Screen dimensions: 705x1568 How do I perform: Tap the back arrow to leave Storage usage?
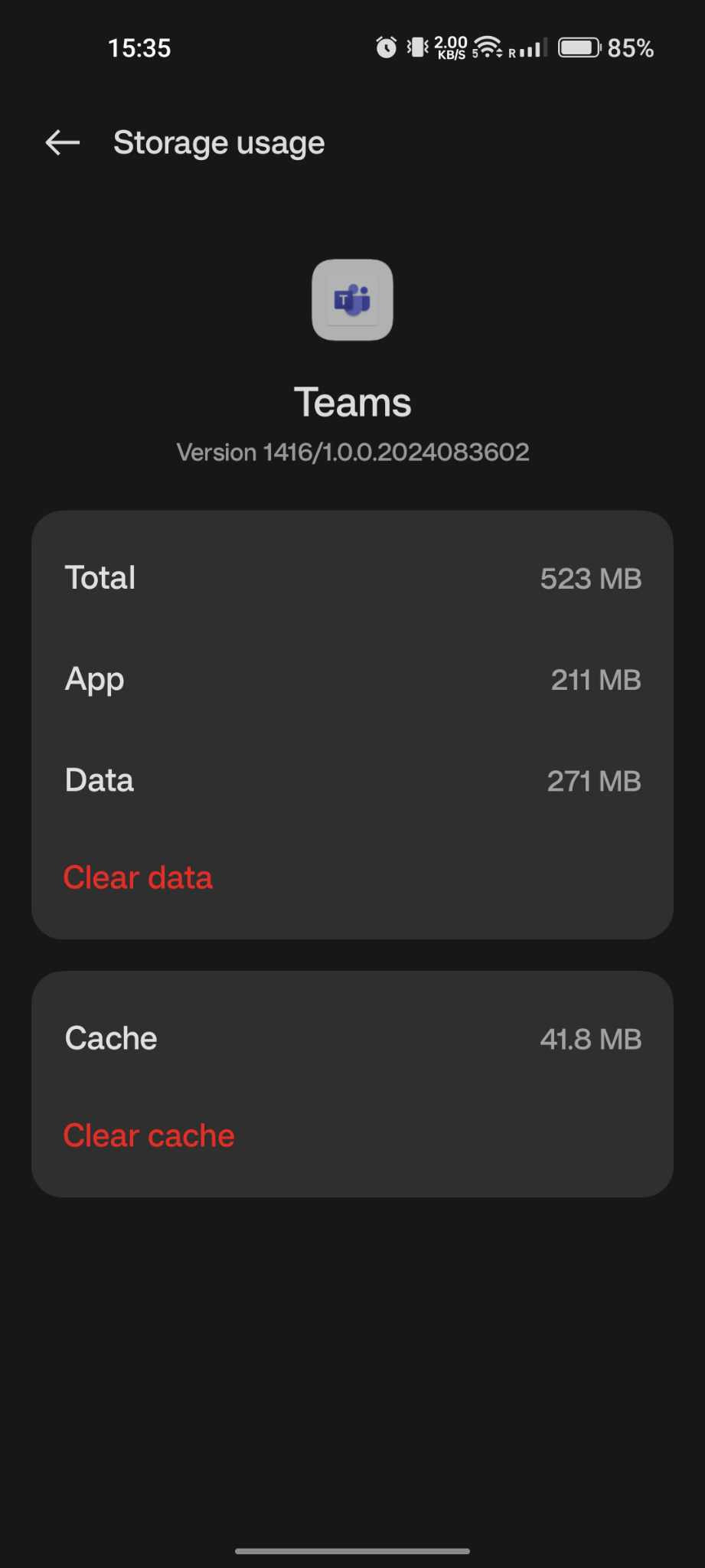click(62, 143)
